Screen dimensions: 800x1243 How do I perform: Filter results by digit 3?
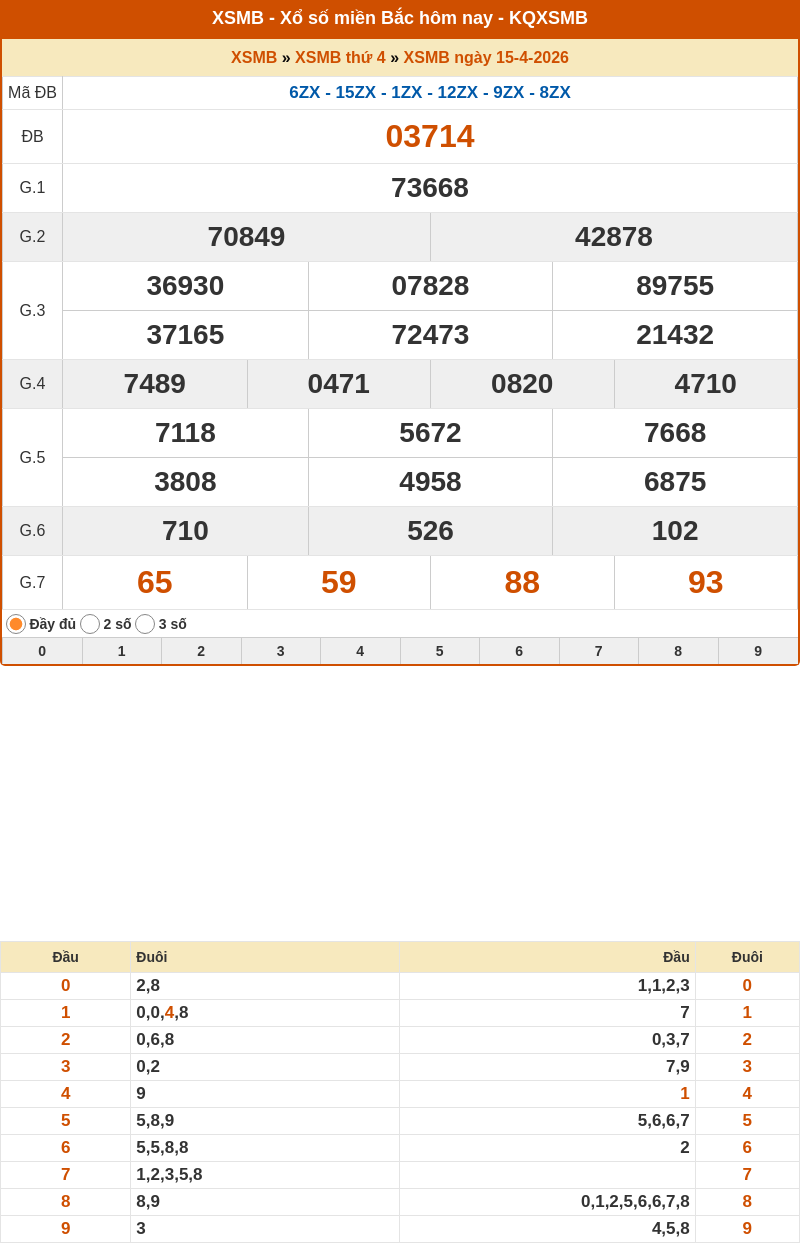click(x=281, y=651)
